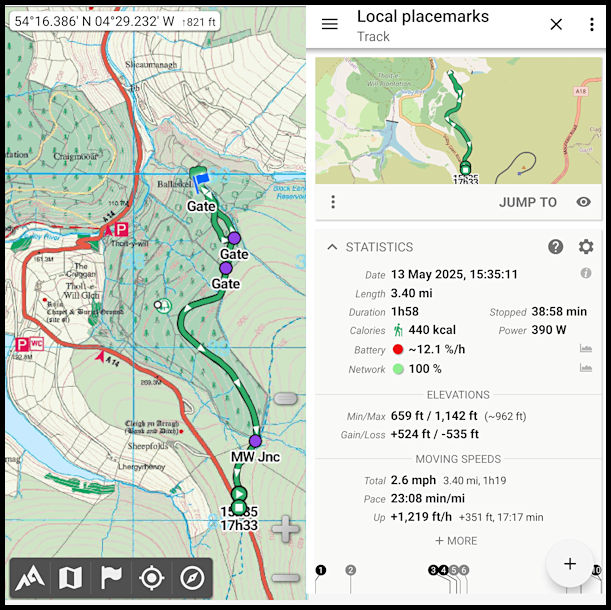
Task: Open the hamburger drawer menu
Action: tap(329, 24)
